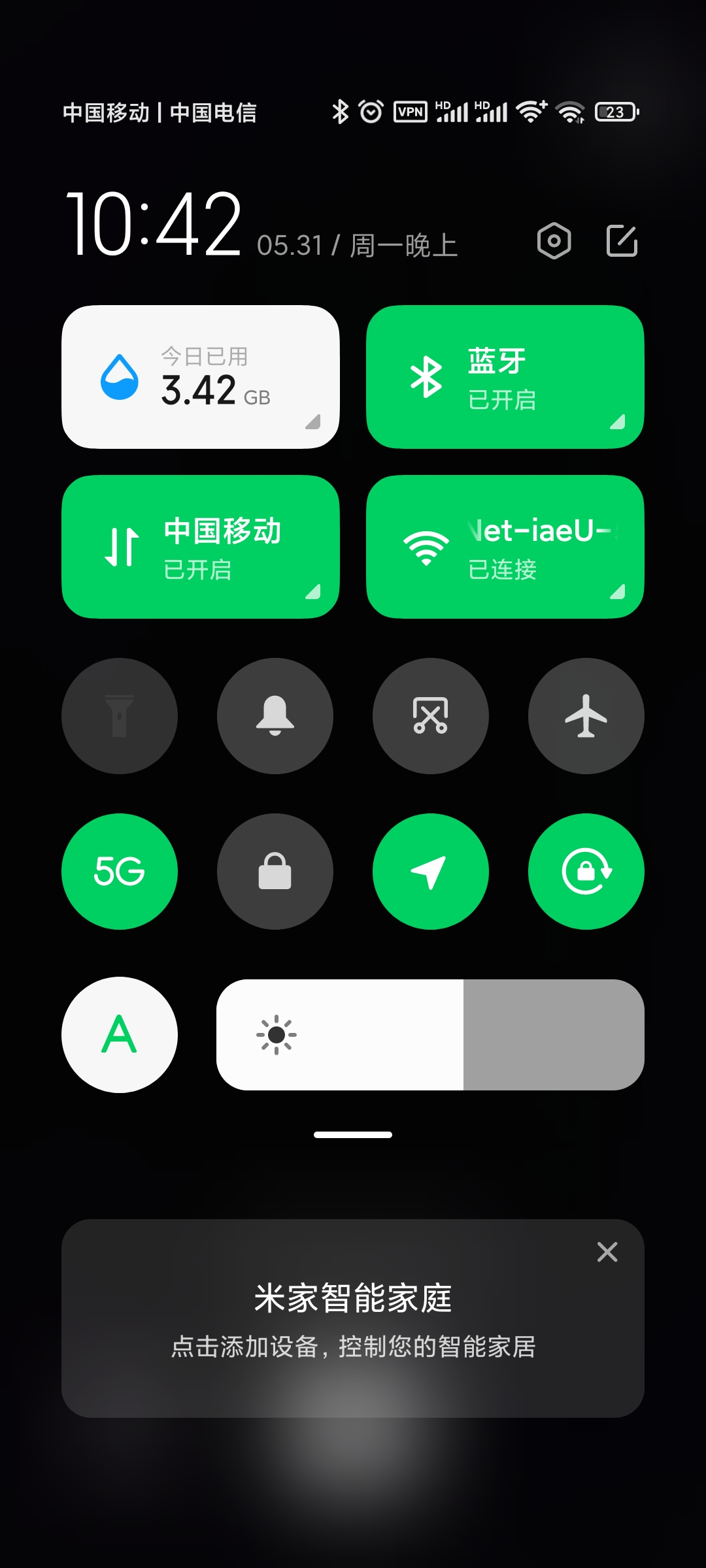Switch off the 5G toggle
Screen dimensions: 706x1568
[x=120, y=872]
